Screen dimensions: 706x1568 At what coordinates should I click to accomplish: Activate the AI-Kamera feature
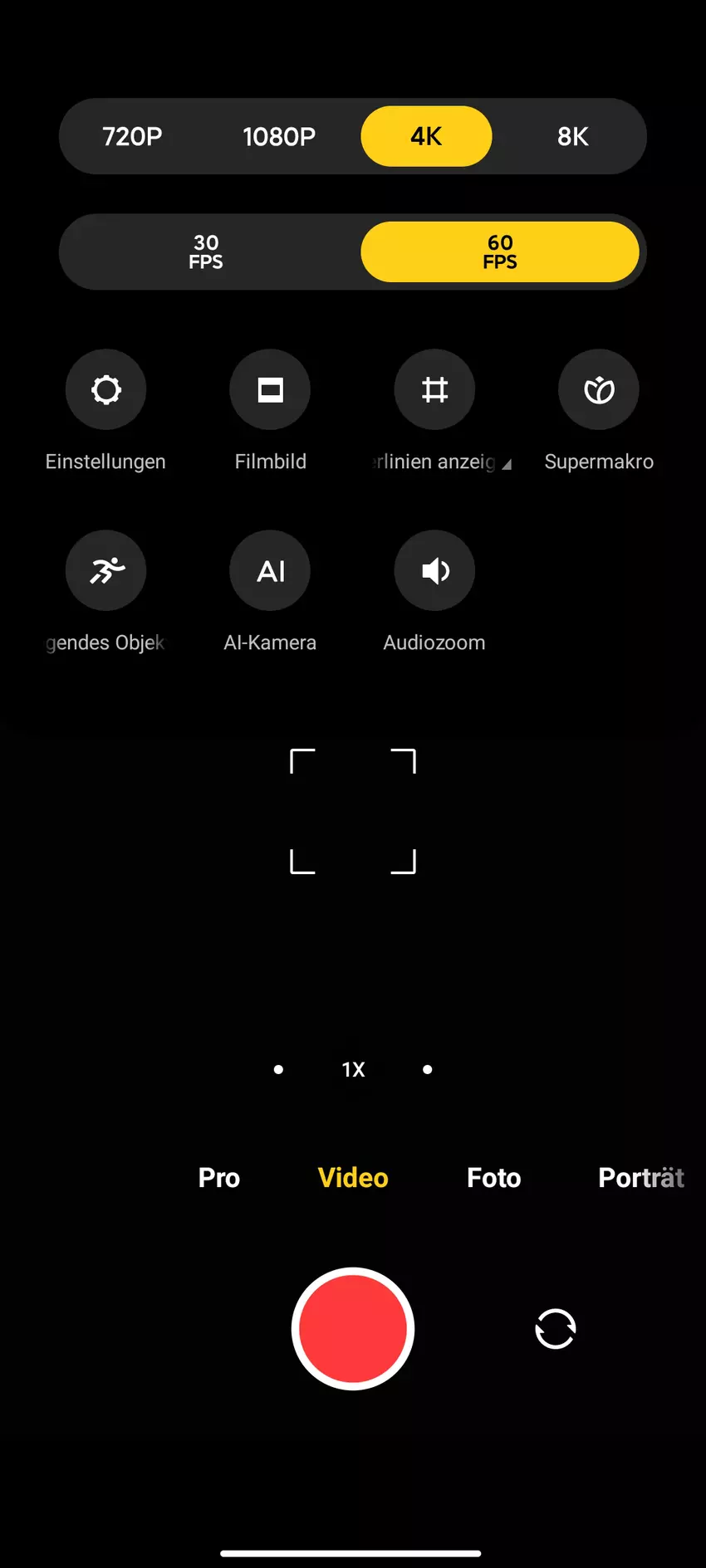point(270,570)
